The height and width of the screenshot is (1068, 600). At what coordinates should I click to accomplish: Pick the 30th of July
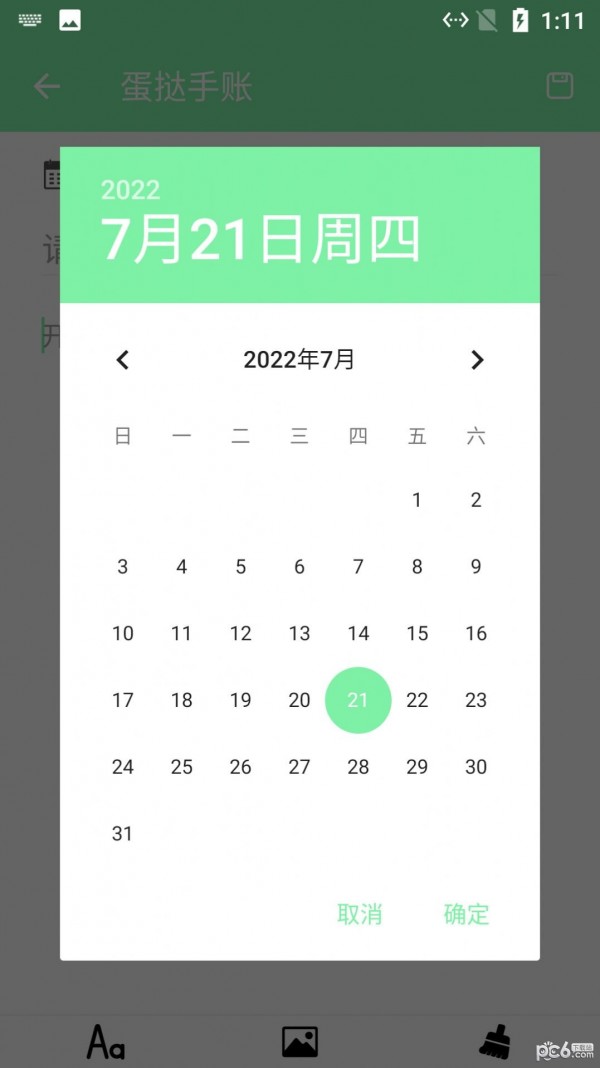(476, 767)
